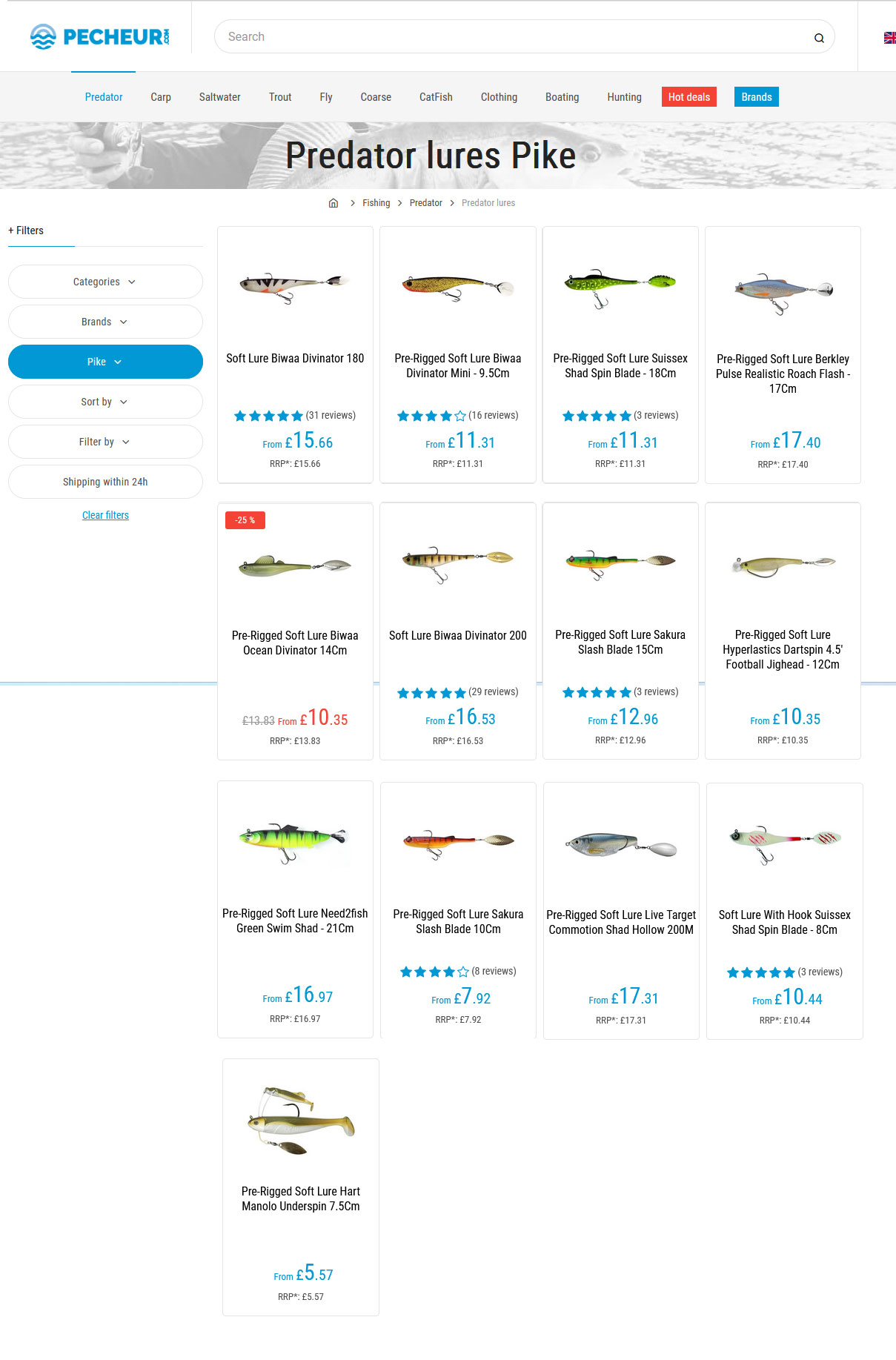Open the Sort by dropdown

click(105, 402)
